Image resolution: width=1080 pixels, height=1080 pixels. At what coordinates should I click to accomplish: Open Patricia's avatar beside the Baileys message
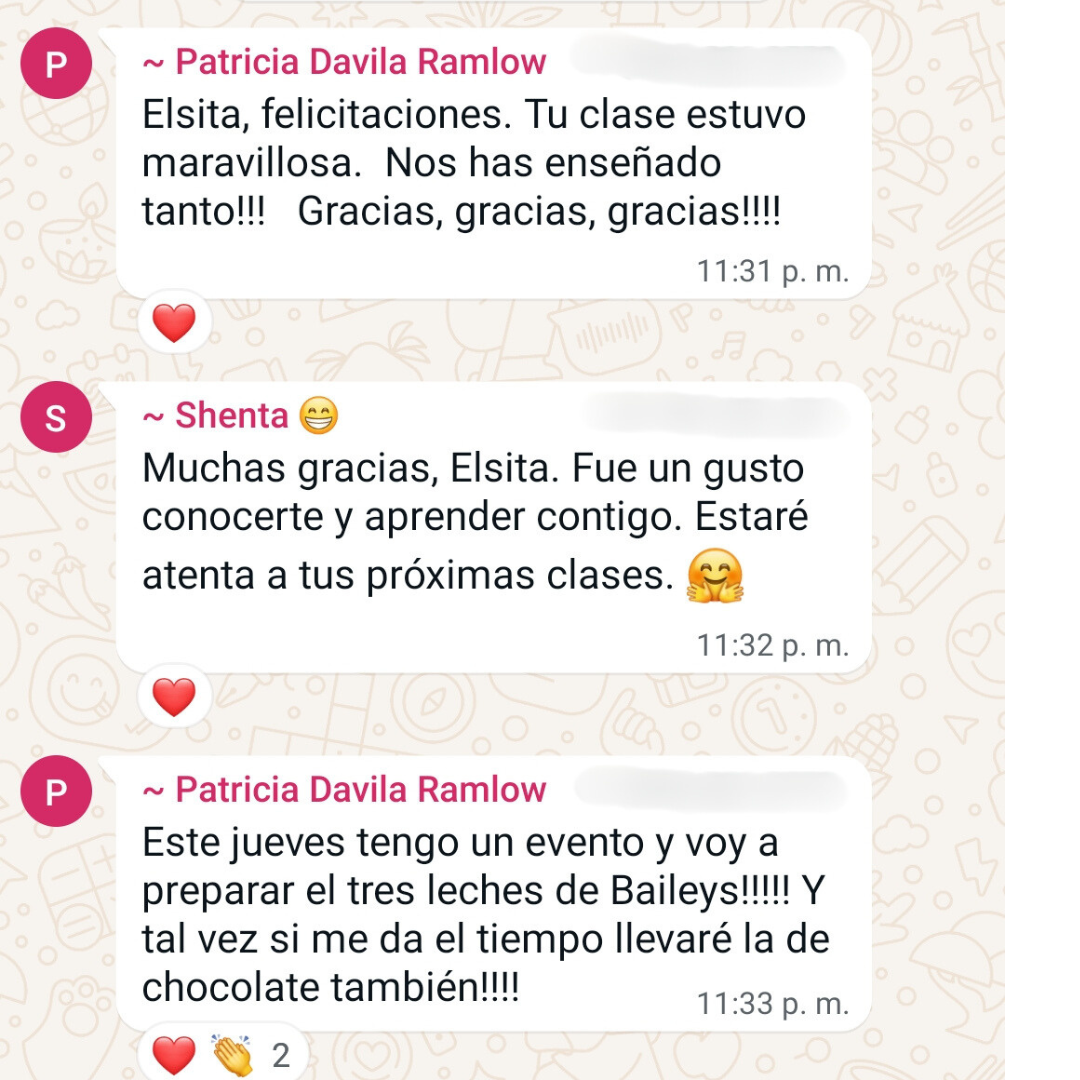tap(56, 791)
